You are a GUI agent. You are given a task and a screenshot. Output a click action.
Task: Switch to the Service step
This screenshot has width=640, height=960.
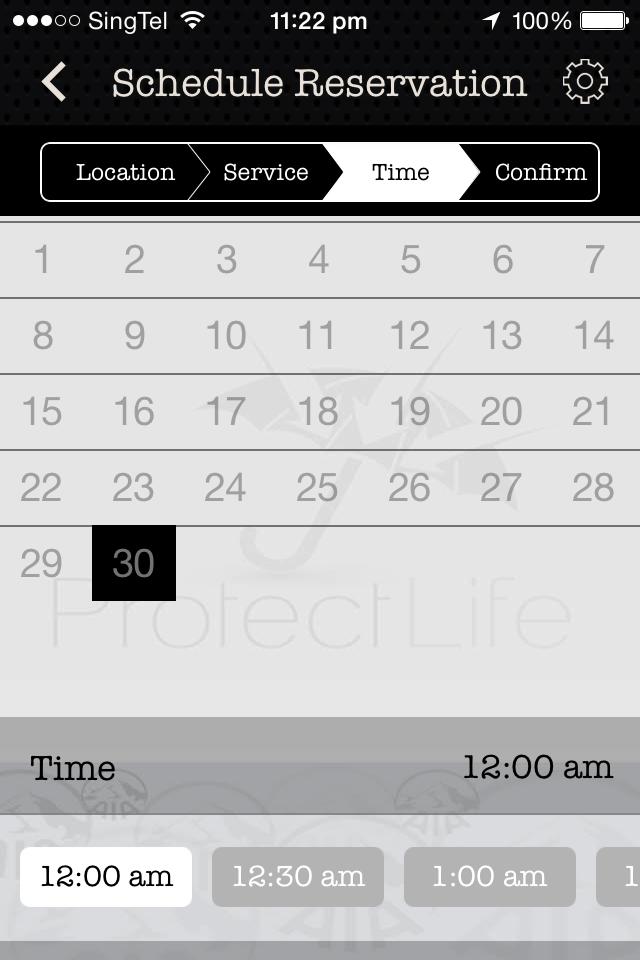[x=265, y=172]
